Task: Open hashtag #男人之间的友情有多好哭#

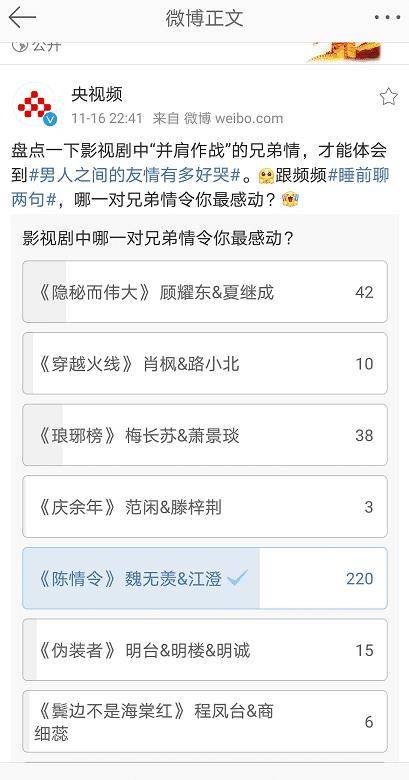Action: pos(135,175)
